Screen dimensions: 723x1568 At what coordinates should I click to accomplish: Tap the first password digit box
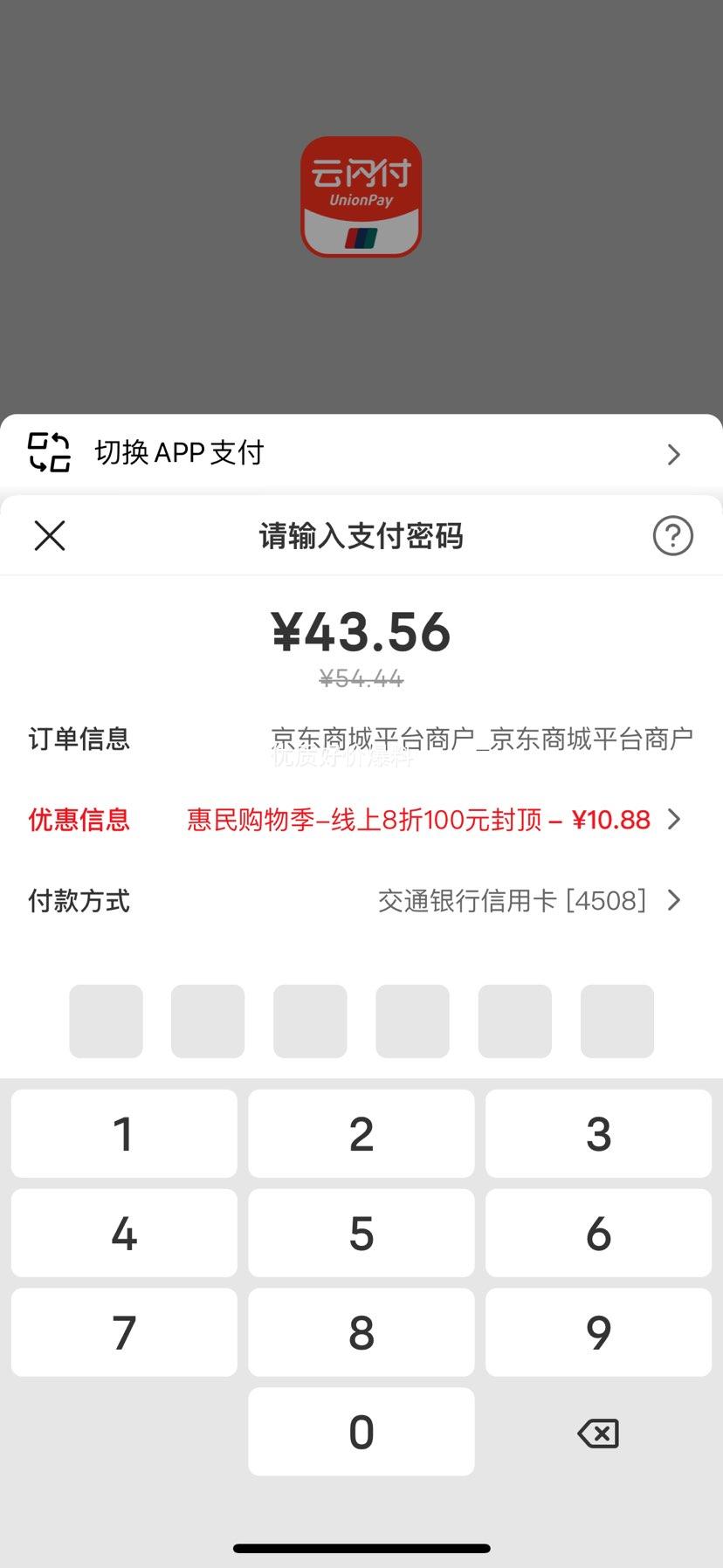(106, 1021)
